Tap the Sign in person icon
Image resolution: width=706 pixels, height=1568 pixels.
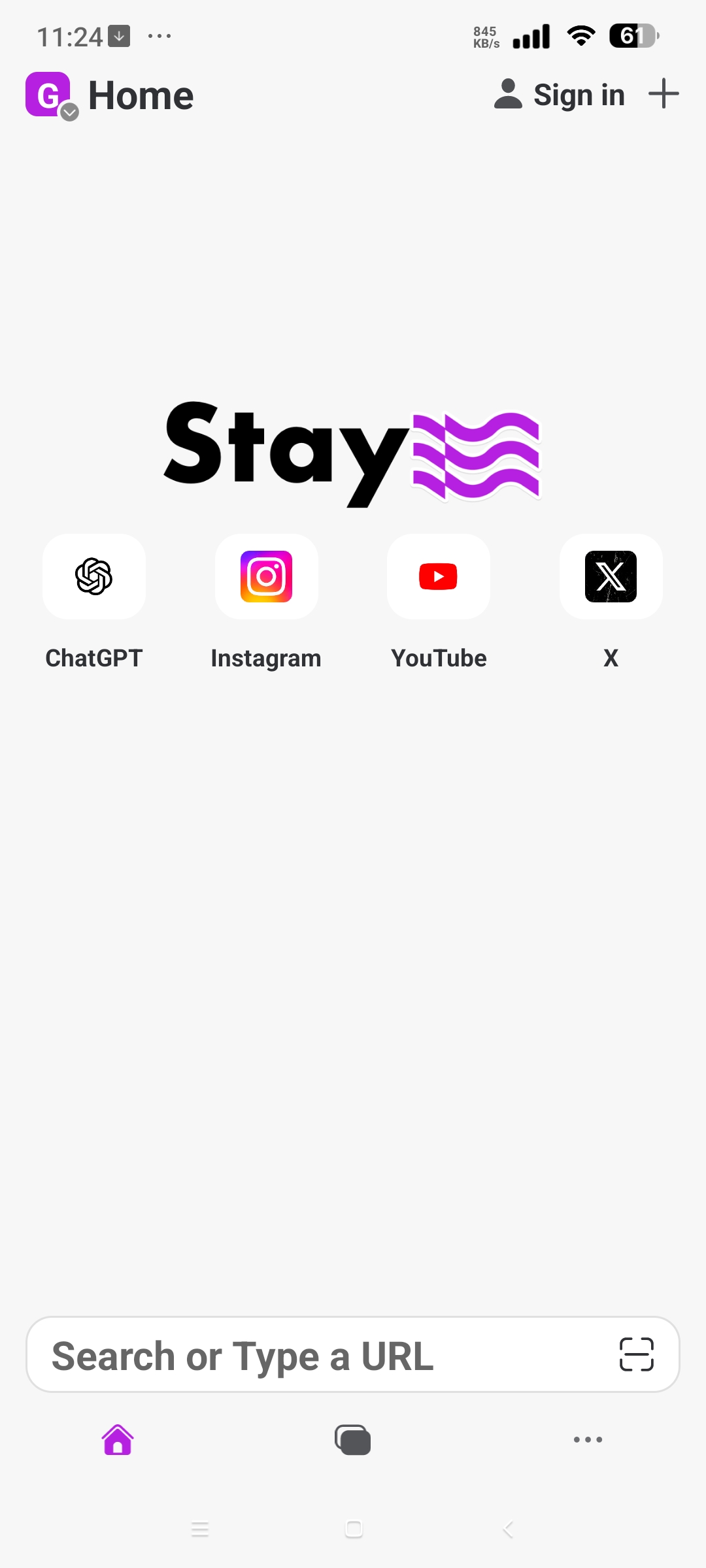coord(509,93)
